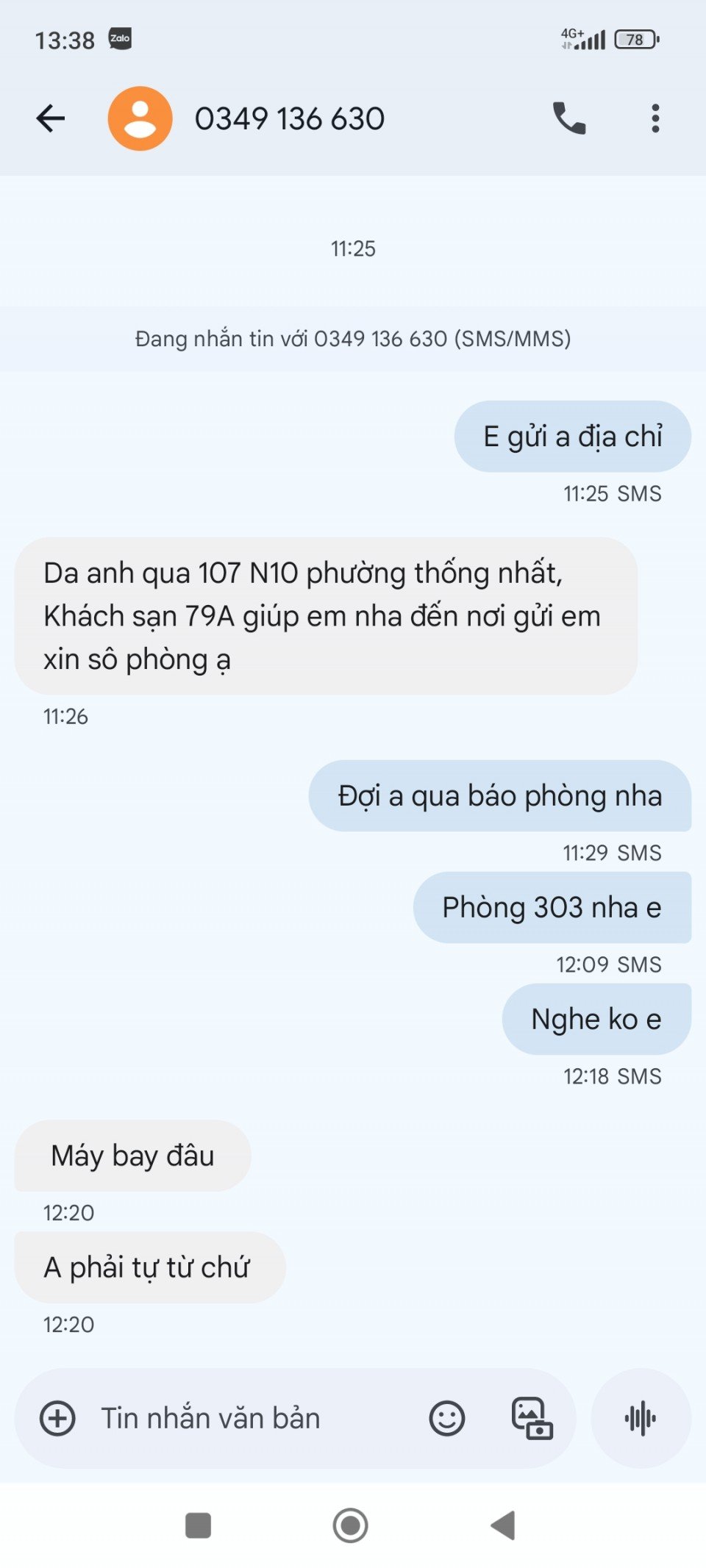Open the emoji picker
Viewport: 706px width, 1568px height.
point(446,1418)
